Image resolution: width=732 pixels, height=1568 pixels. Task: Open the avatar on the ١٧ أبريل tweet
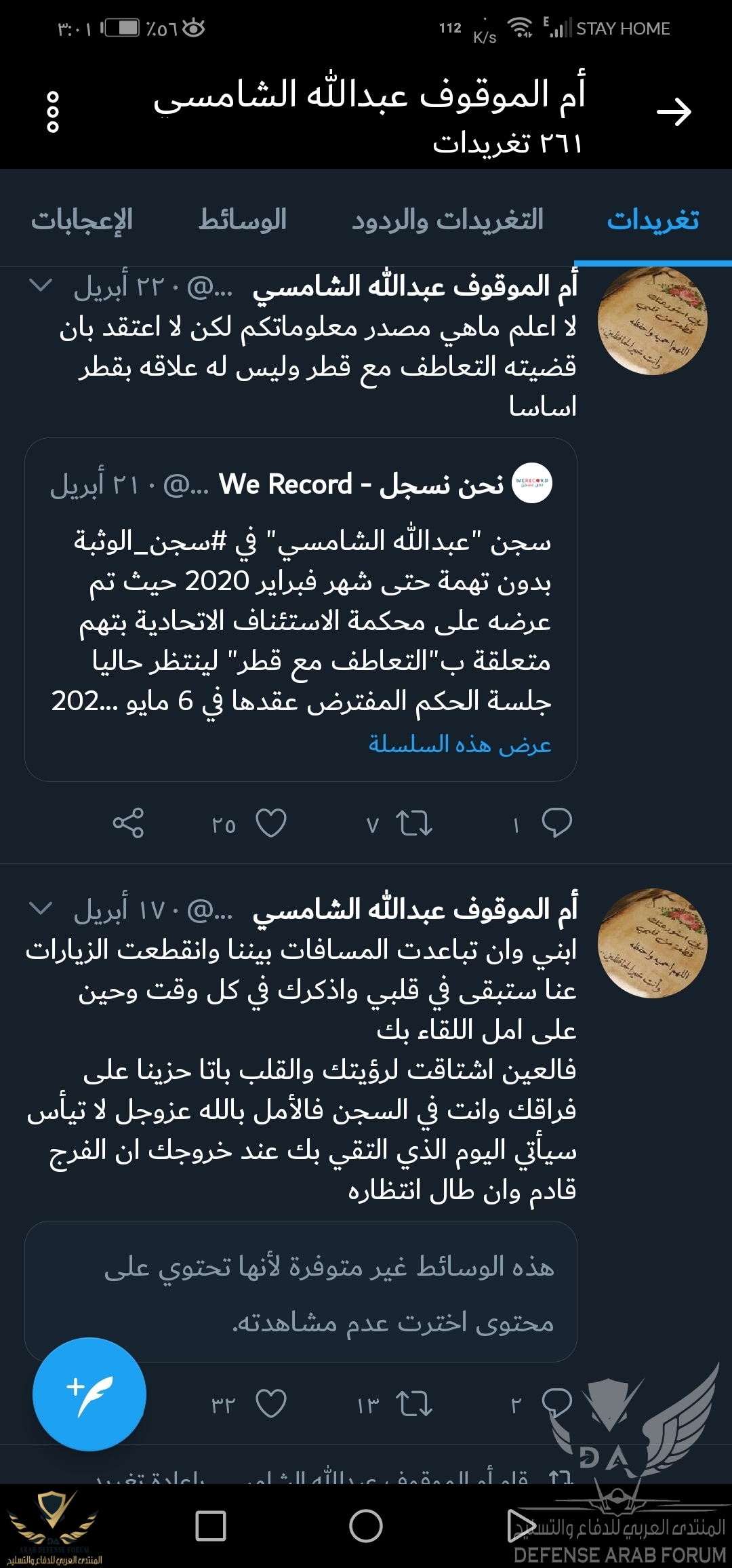[652, 943]
